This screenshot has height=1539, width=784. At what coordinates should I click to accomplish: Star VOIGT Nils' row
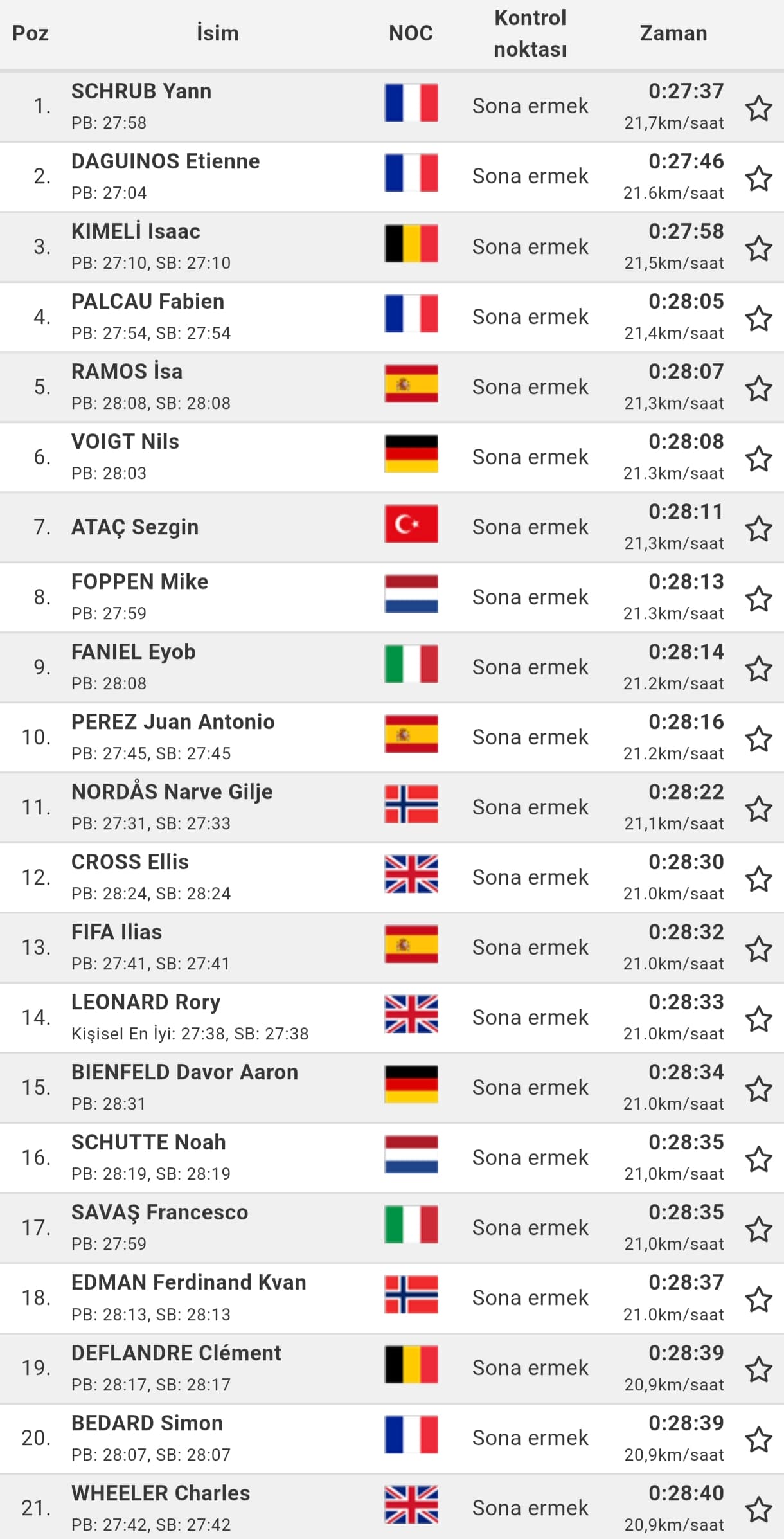758,458
